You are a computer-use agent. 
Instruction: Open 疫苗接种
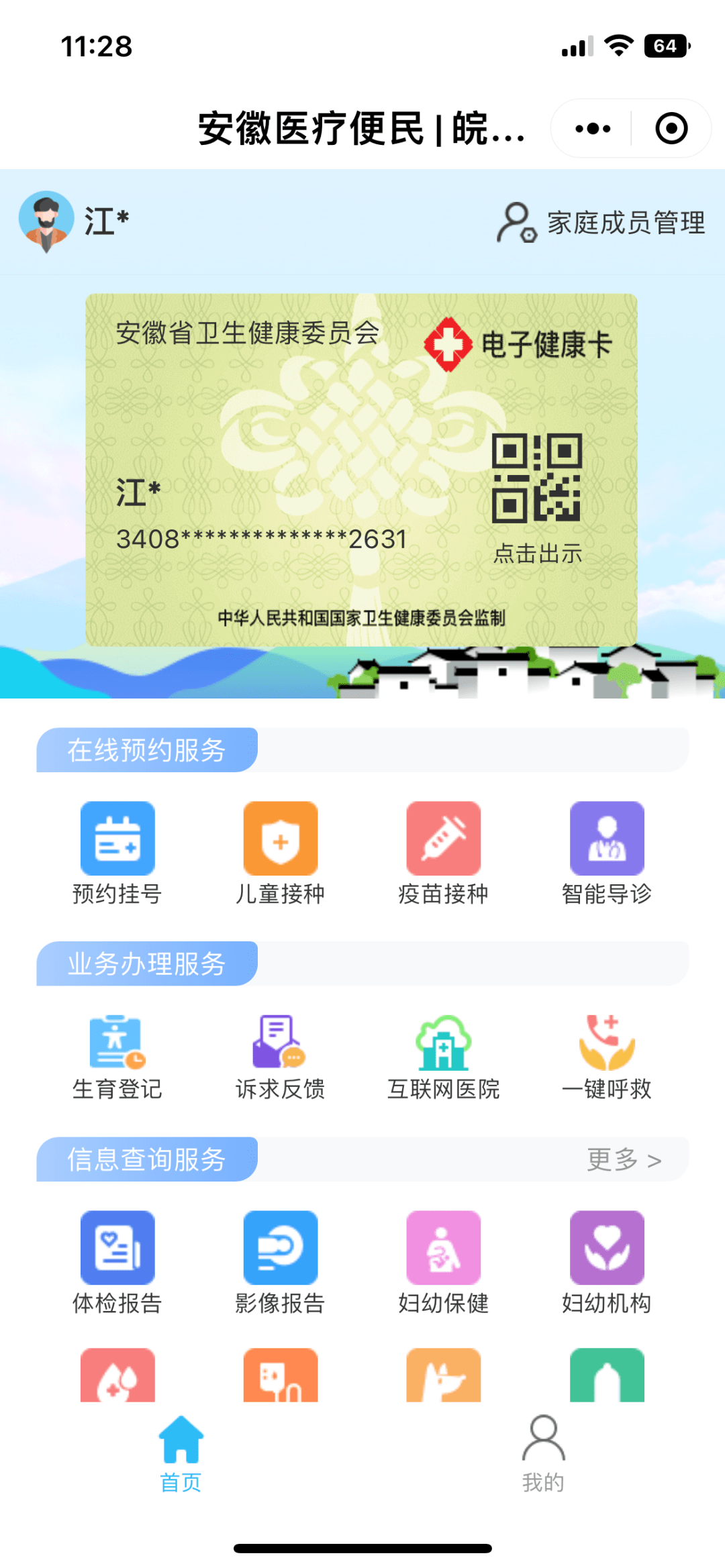[444, 853]
